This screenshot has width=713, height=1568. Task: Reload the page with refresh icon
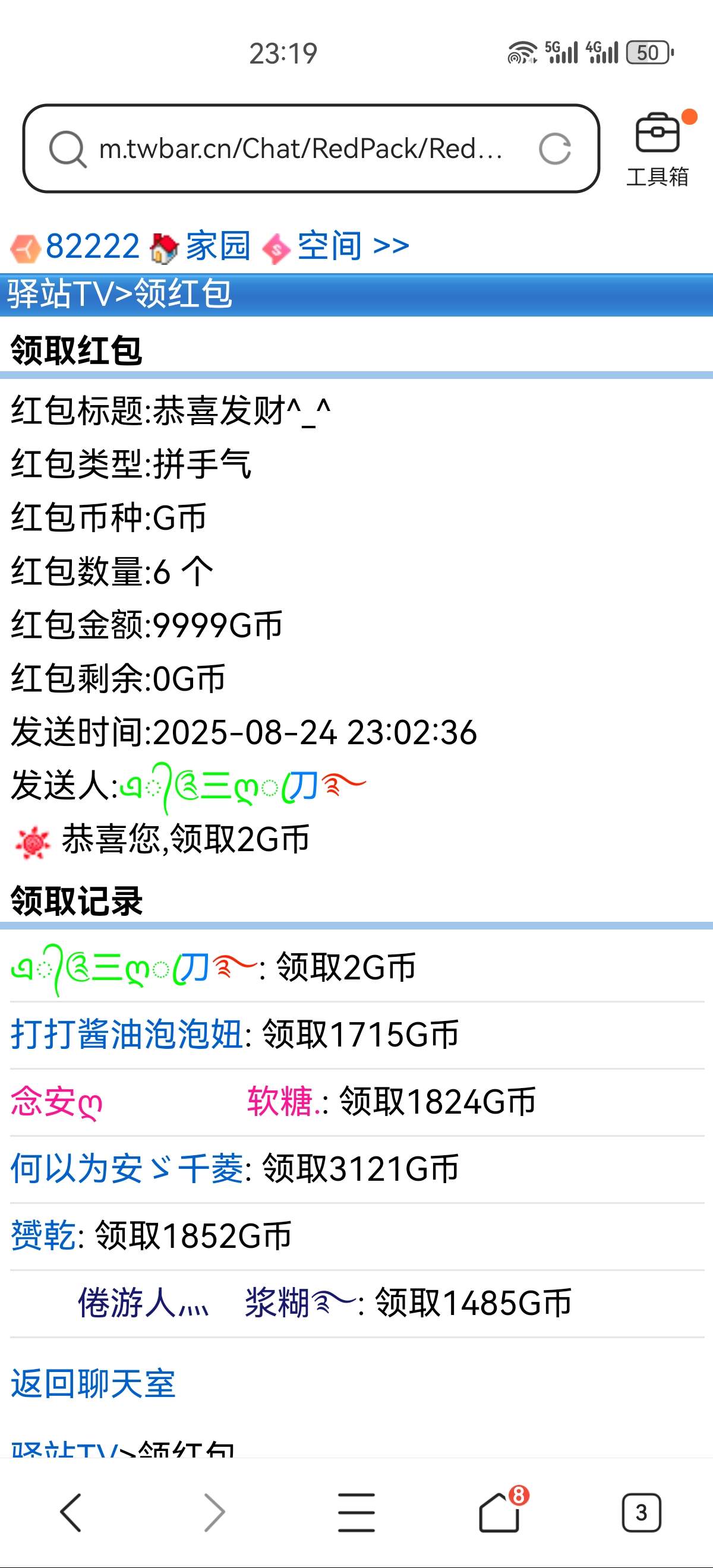coord(554,148)
